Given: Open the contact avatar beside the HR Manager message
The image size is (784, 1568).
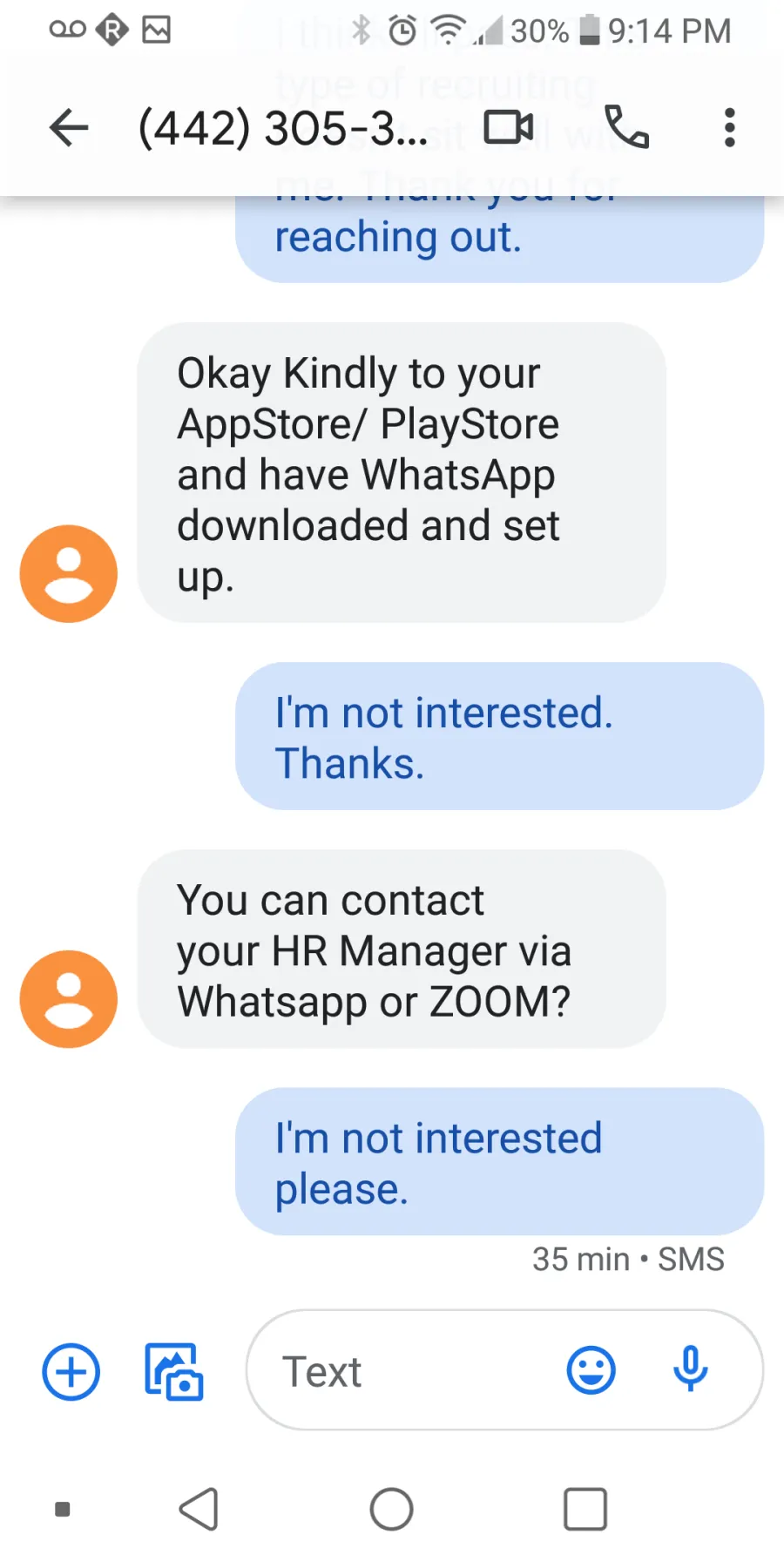Looking at the screenshot, I should (x=69, y=999).
